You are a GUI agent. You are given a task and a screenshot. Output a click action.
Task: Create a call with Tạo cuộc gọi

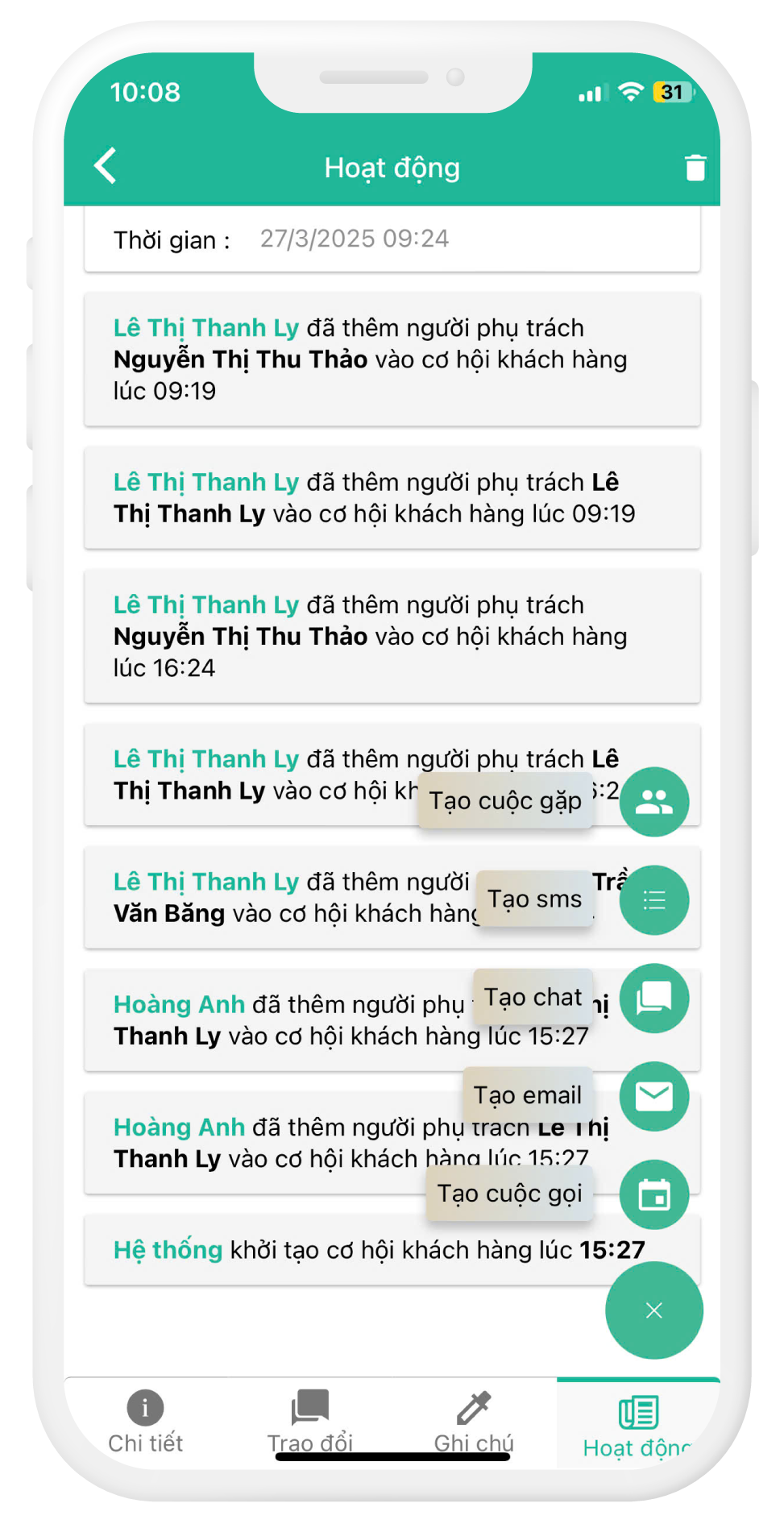point(653,1194)
